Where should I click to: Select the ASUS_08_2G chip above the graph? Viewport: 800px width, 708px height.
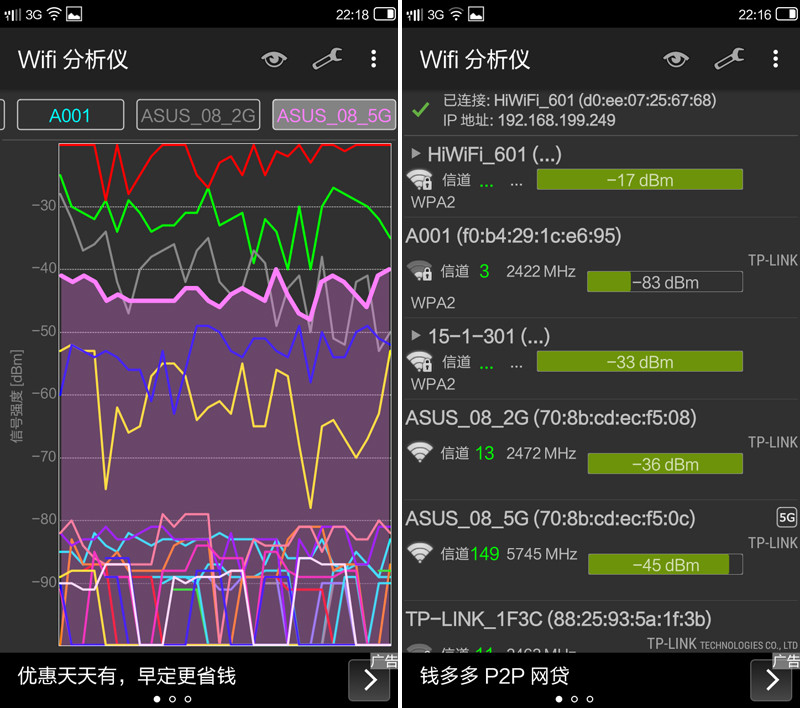(198, 115)
